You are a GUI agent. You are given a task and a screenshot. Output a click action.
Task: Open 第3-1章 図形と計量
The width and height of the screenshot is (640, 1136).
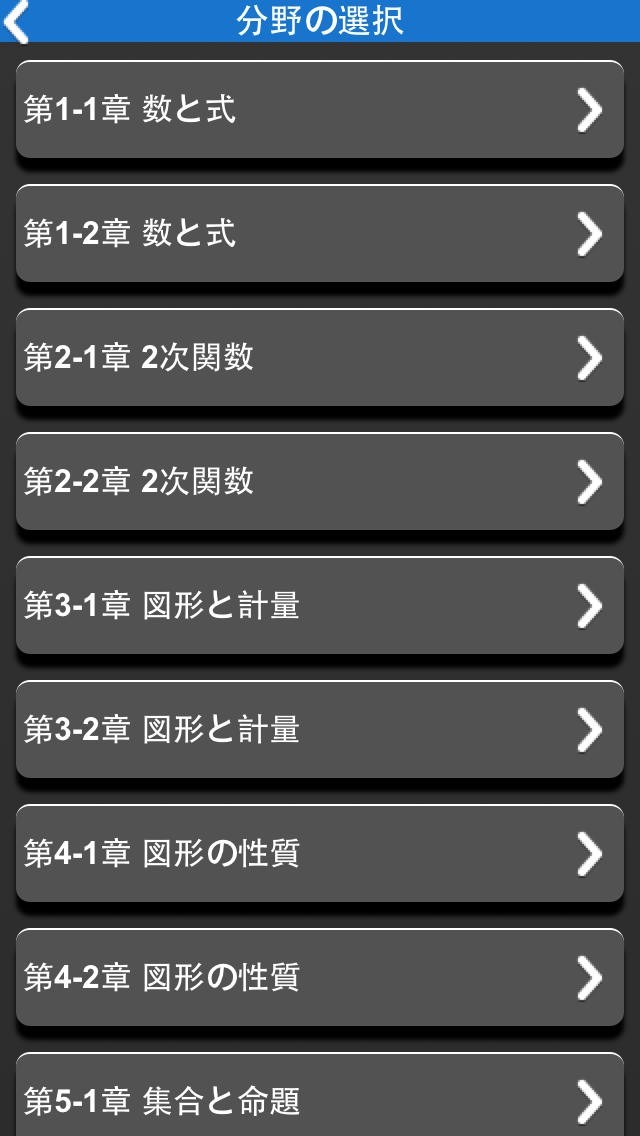(x=320, y=605)
